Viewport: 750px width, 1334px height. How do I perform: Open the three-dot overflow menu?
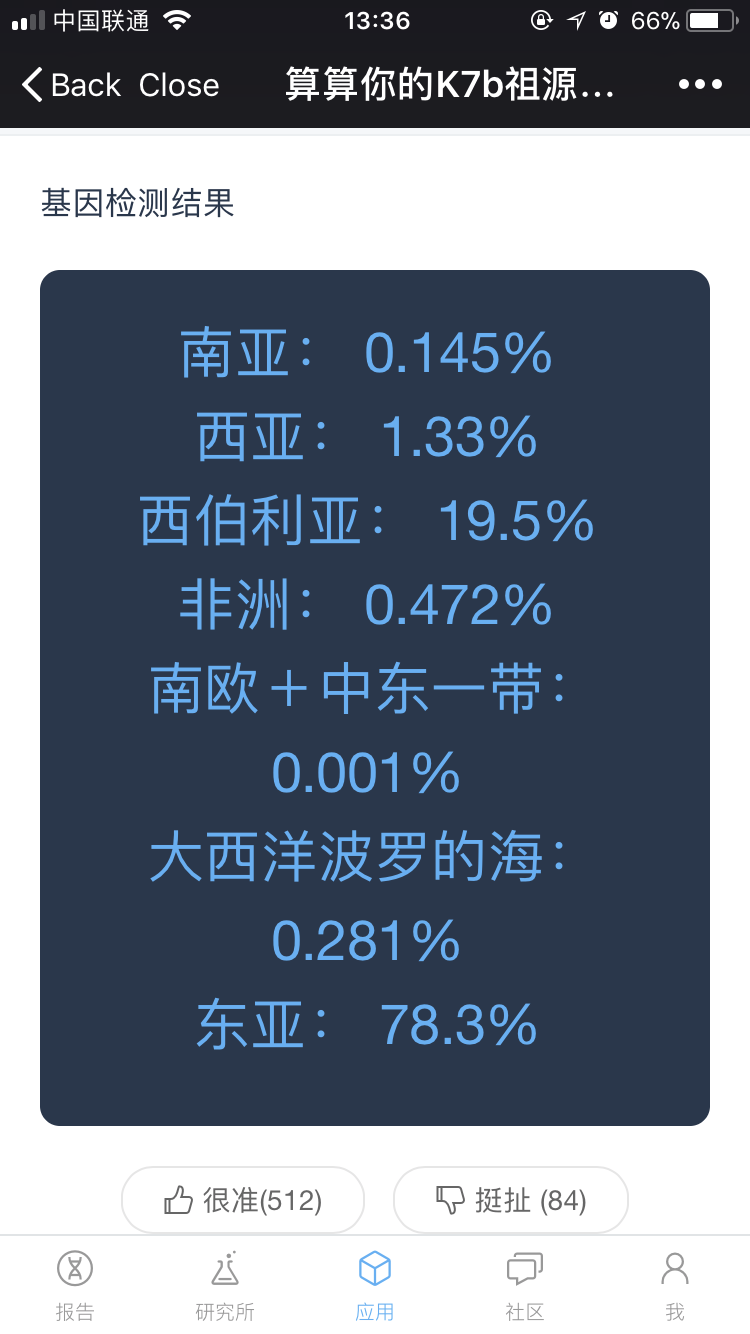point(700,85)
